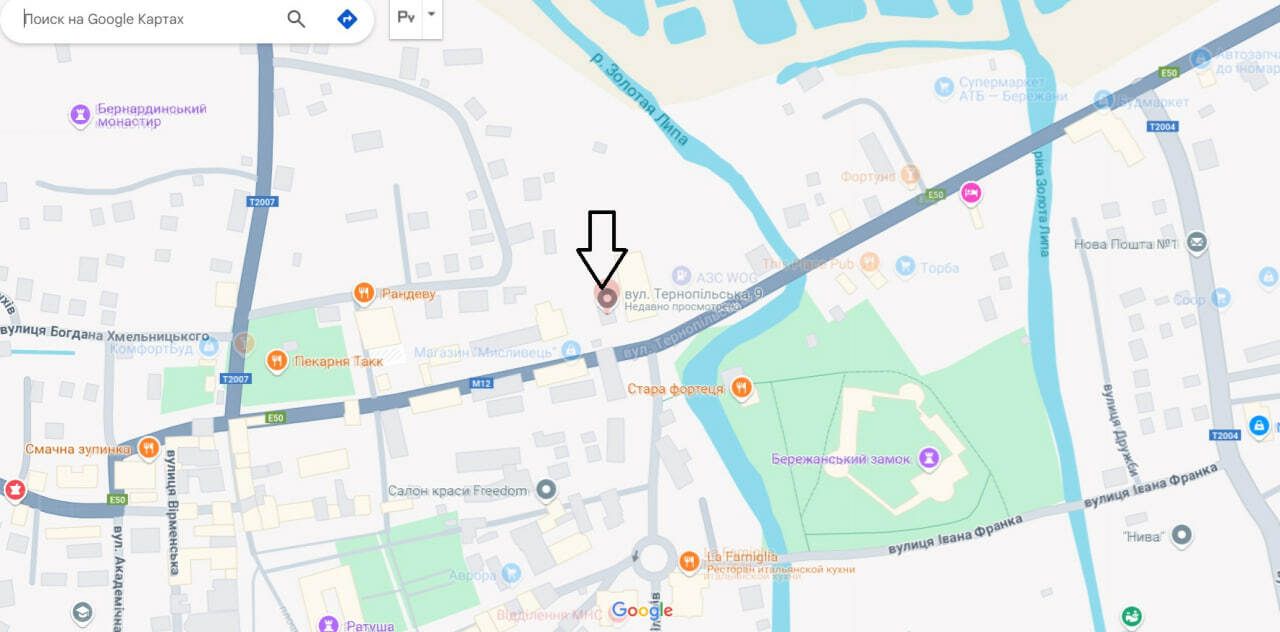
Task: Open the Бережанський замок place marker
Action: pyautogui.click(x=930, y=458)
